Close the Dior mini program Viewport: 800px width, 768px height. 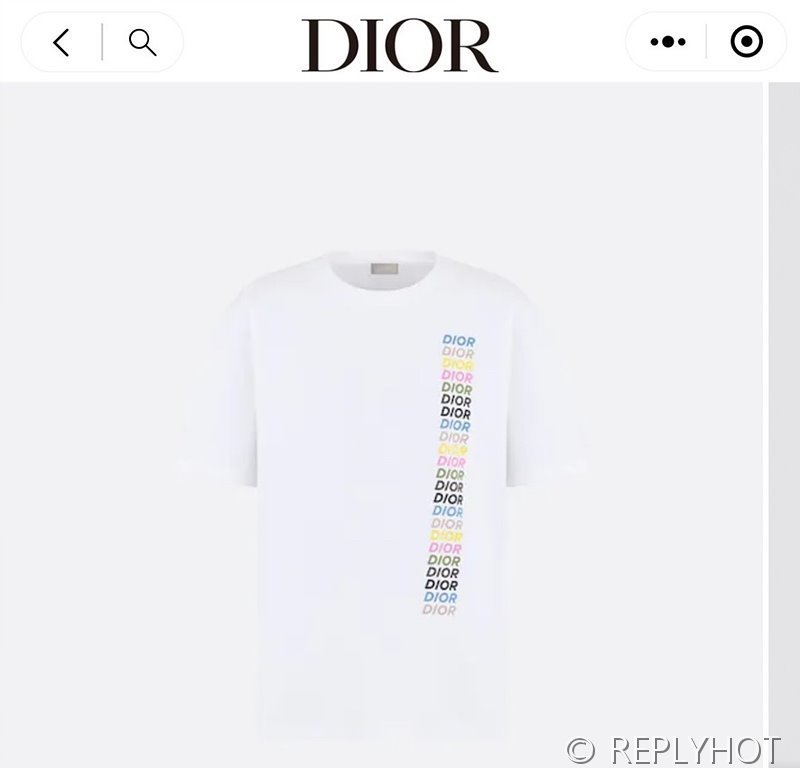[x=747, y=42]
